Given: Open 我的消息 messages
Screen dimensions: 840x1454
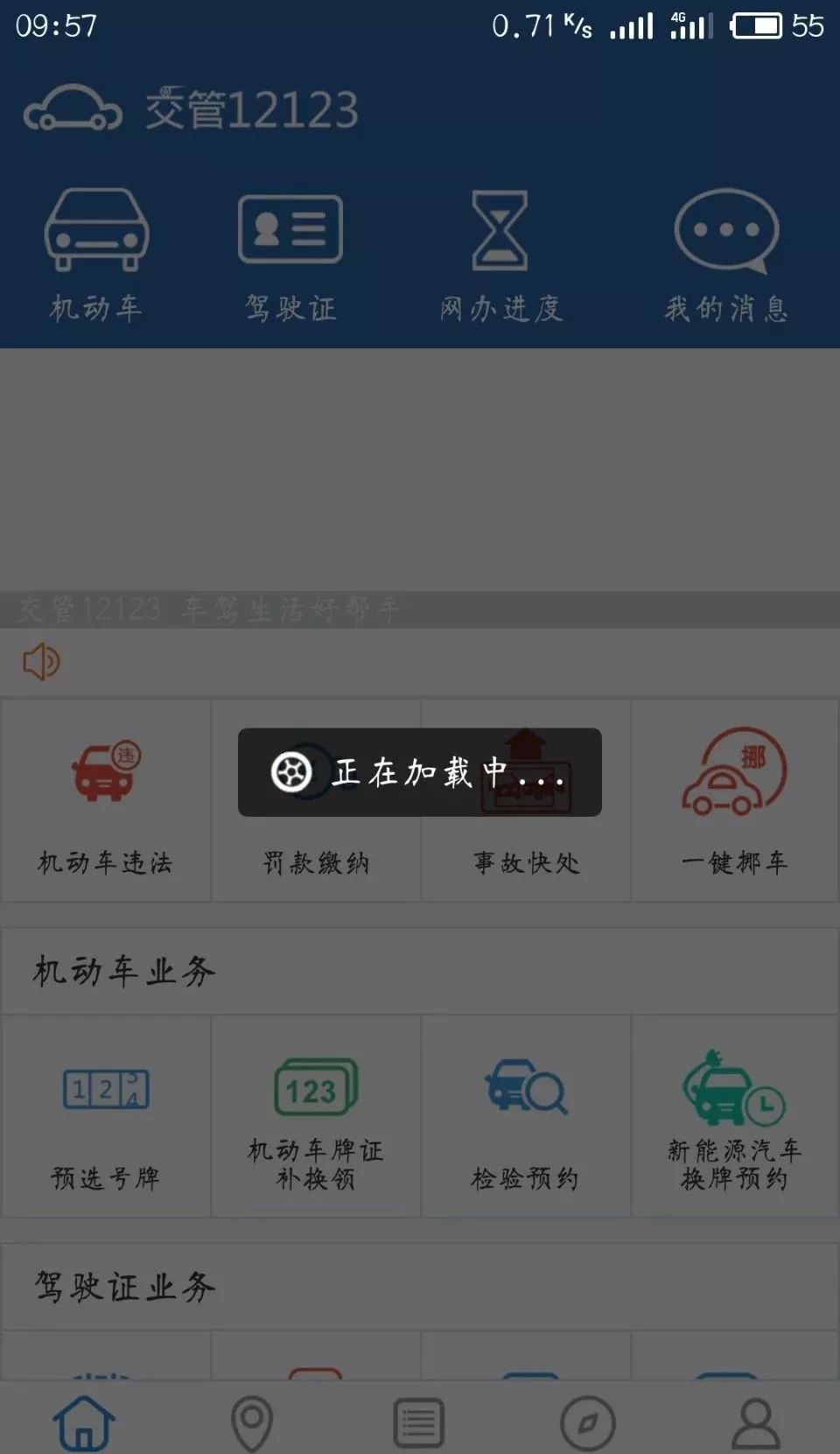Looking at the screenshot, I should tap(726, 254).
